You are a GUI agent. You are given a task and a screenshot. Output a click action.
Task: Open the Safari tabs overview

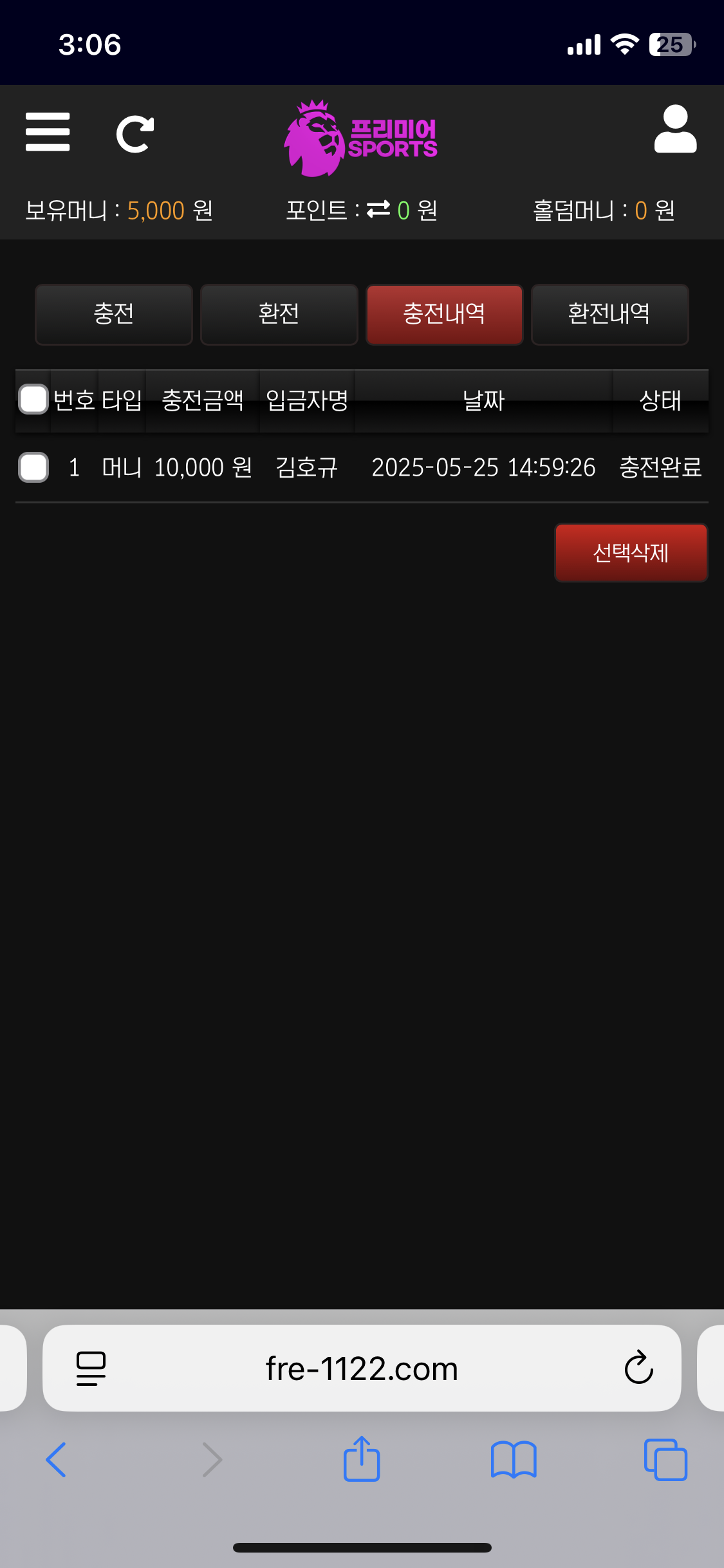[x=665, y=1460]
